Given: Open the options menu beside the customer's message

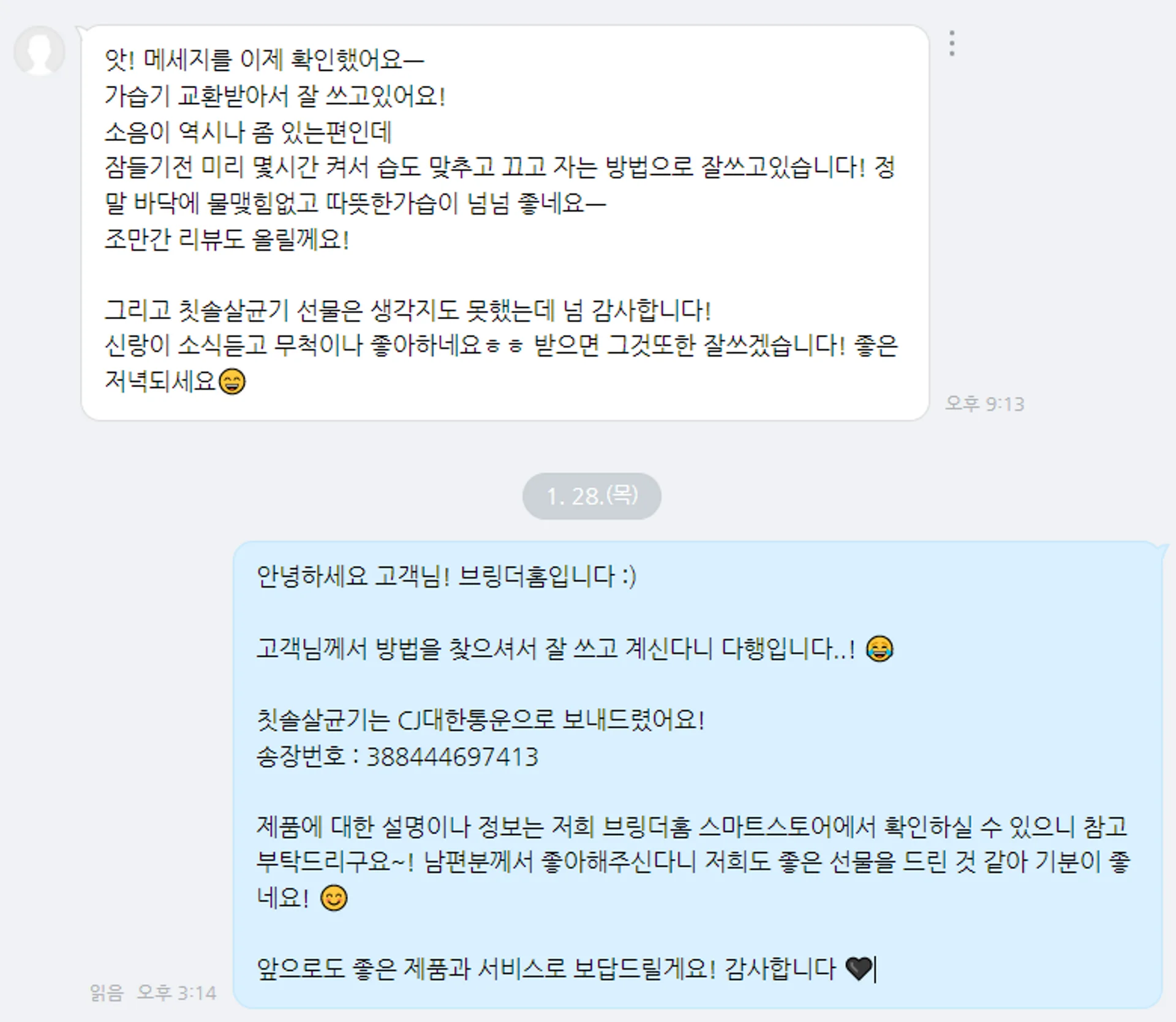Looking at the screenshot, I should (951, 44).
